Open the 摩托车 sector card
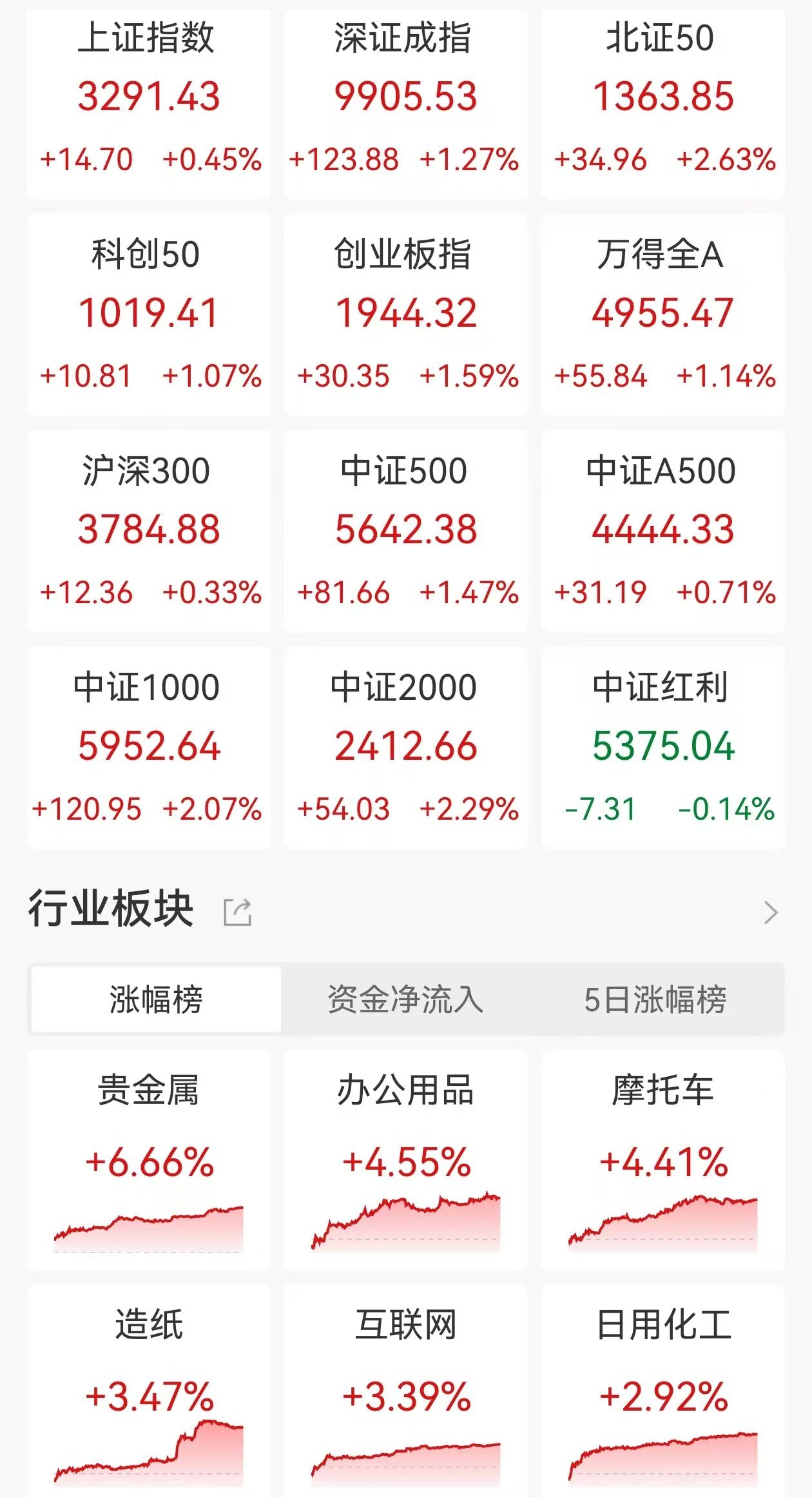The image size is (812, 1497). (662, 1160)
